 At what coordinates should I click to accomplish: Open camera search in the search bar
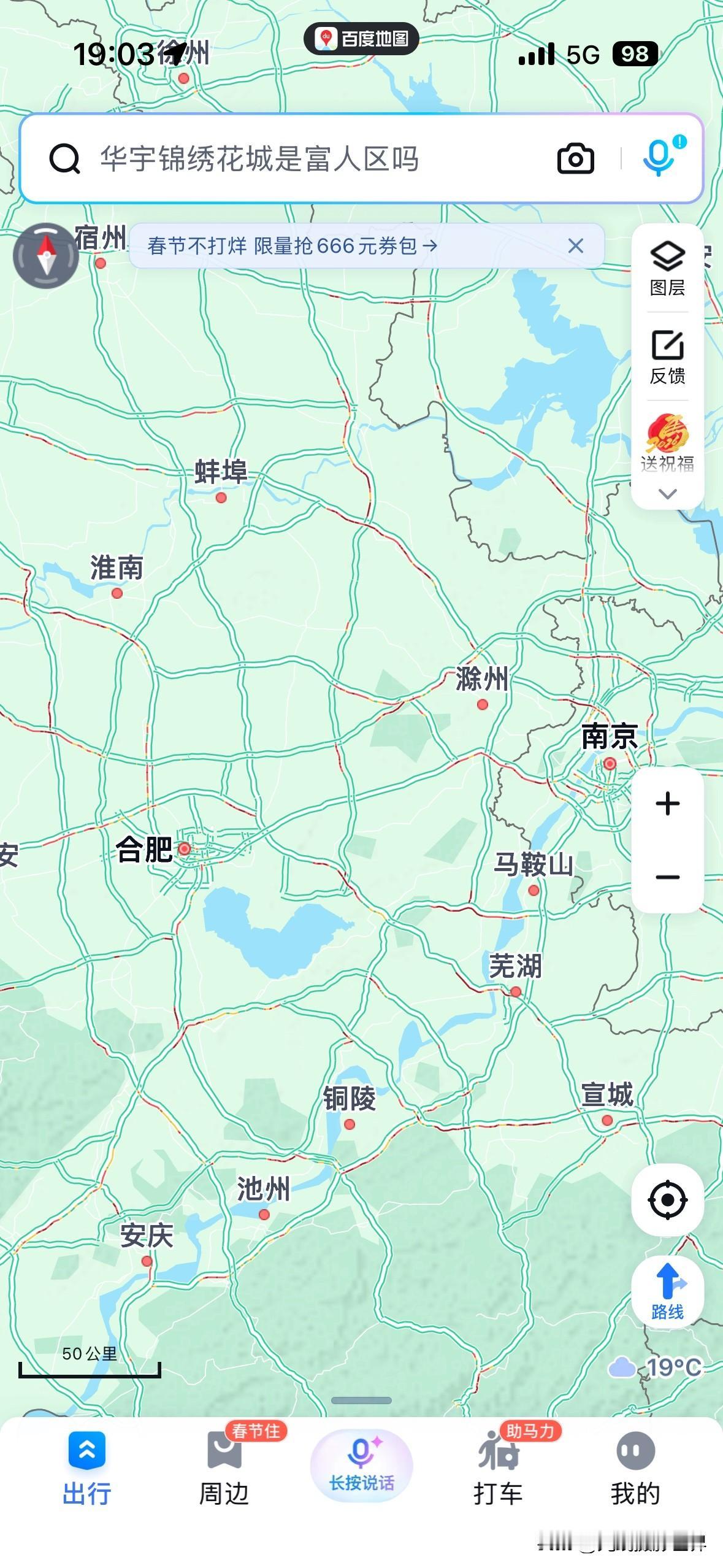575,159
